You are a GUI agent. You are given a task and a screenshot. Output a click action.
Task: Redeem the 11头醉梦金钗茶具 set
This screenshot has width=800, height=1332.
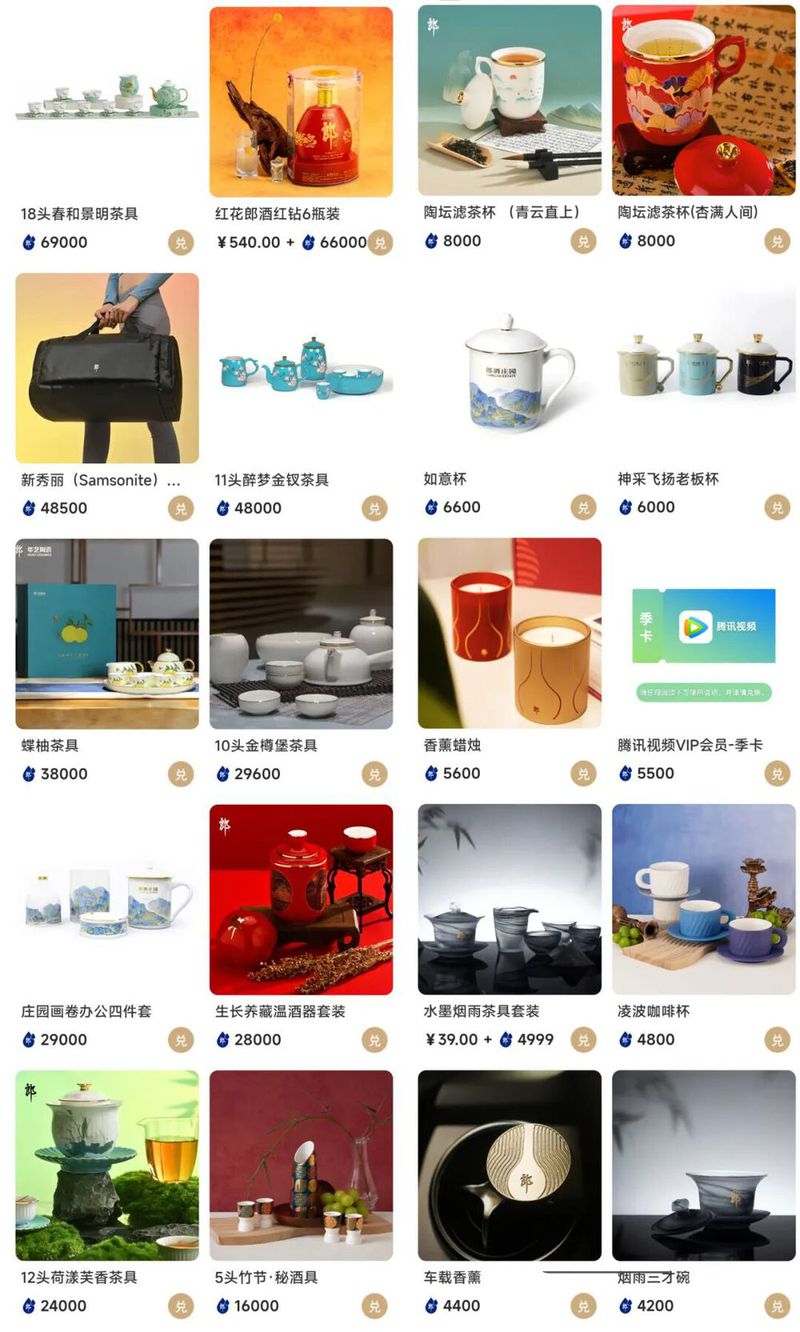point(374,508)
